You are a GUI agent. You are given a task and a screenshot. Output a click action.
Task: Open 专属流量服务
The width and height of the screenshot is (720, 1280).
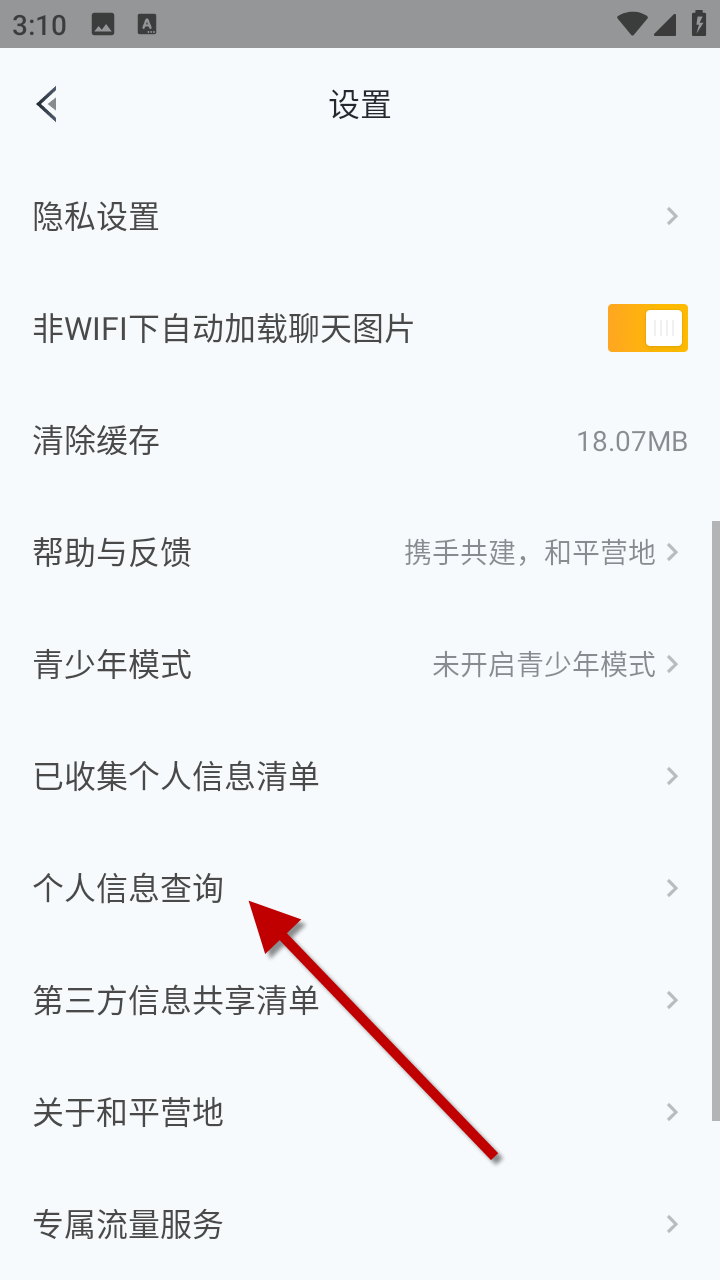[x=360, y=1224]
